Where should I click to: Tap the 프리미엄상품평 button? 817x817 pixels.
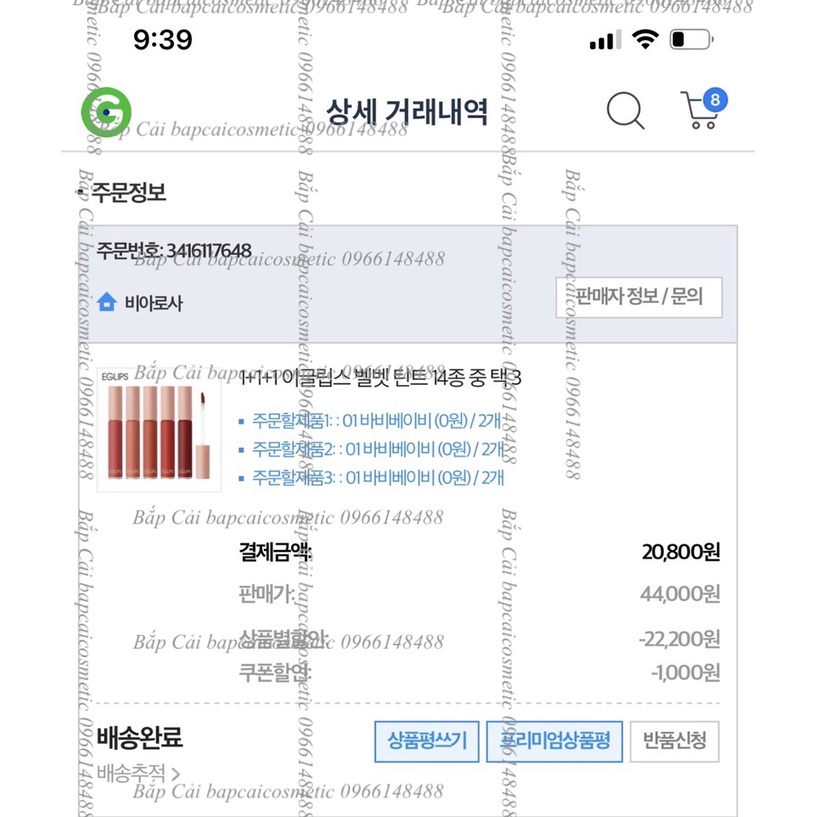(x=554, y=741)
